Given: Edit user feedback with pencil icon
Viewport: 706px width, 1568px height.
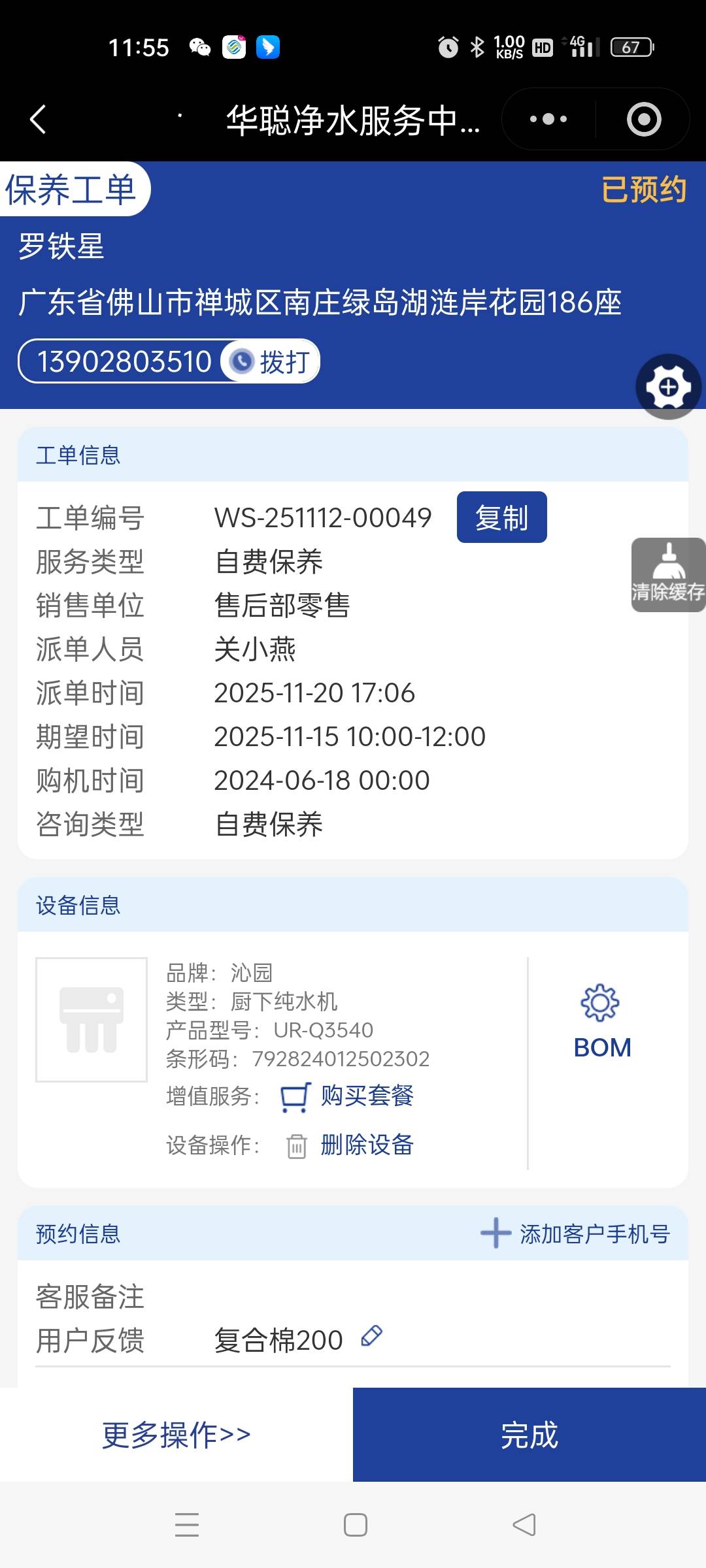Looking at the screenshot, I should click(371, 1336).
